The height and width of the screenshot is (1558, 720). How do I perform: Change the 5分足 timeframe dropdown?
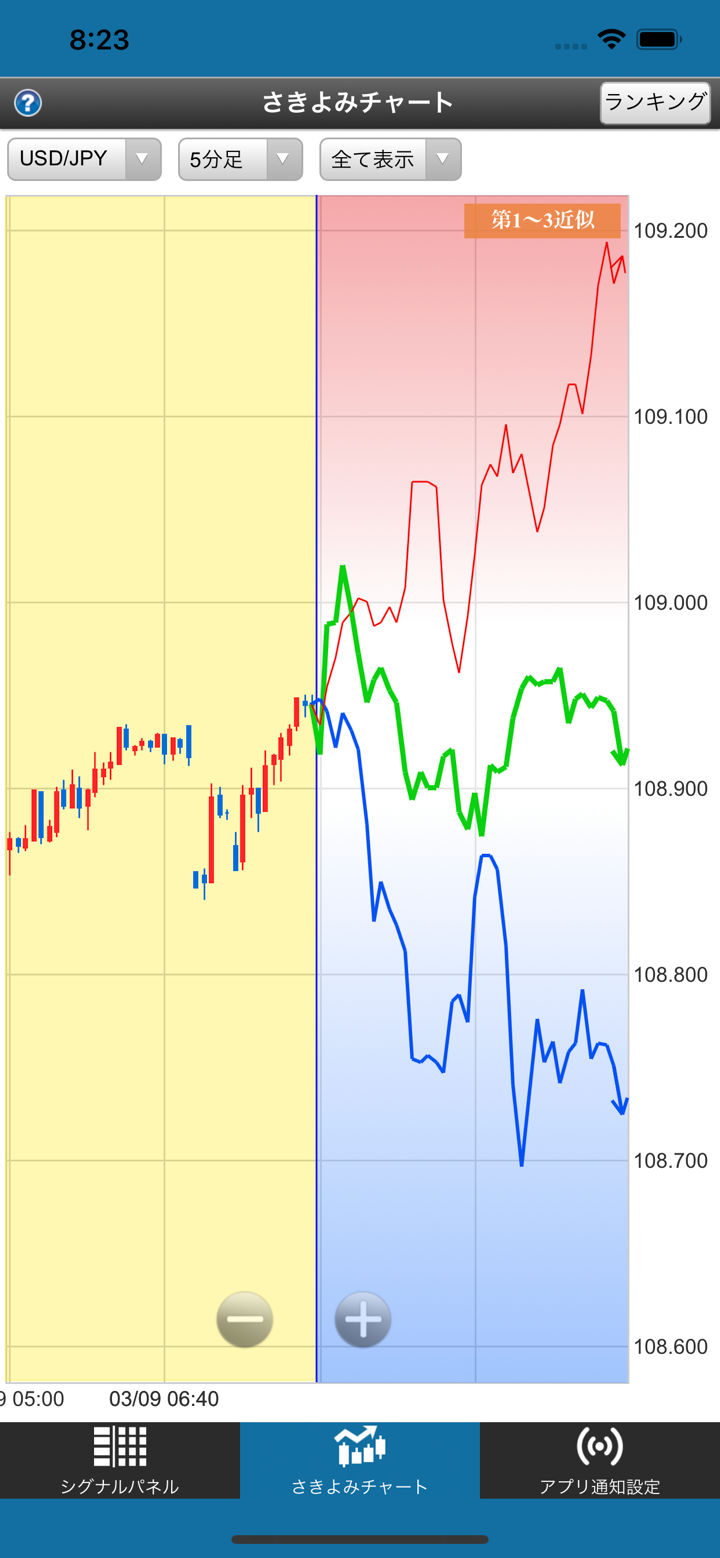(240, 159)
